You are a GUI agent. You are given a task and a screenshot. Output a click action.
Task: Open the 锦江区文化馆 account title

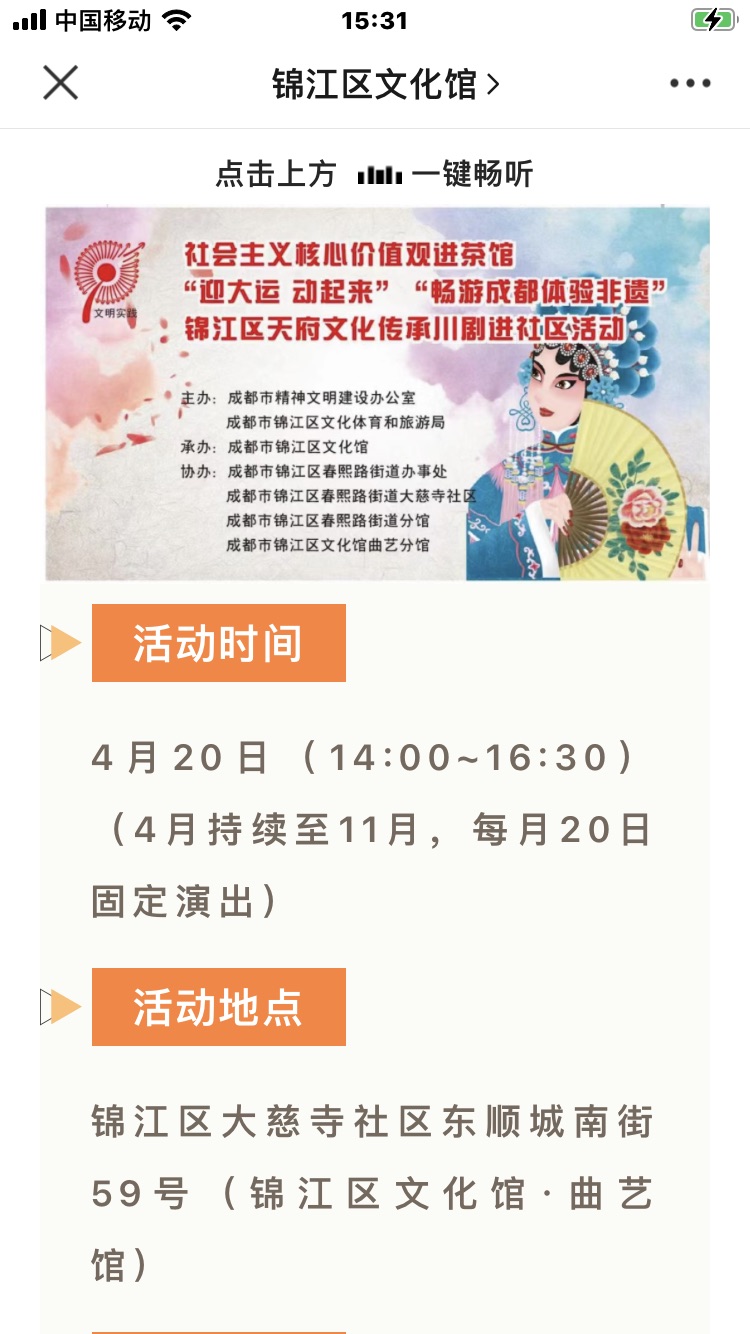tap(384, 84)
